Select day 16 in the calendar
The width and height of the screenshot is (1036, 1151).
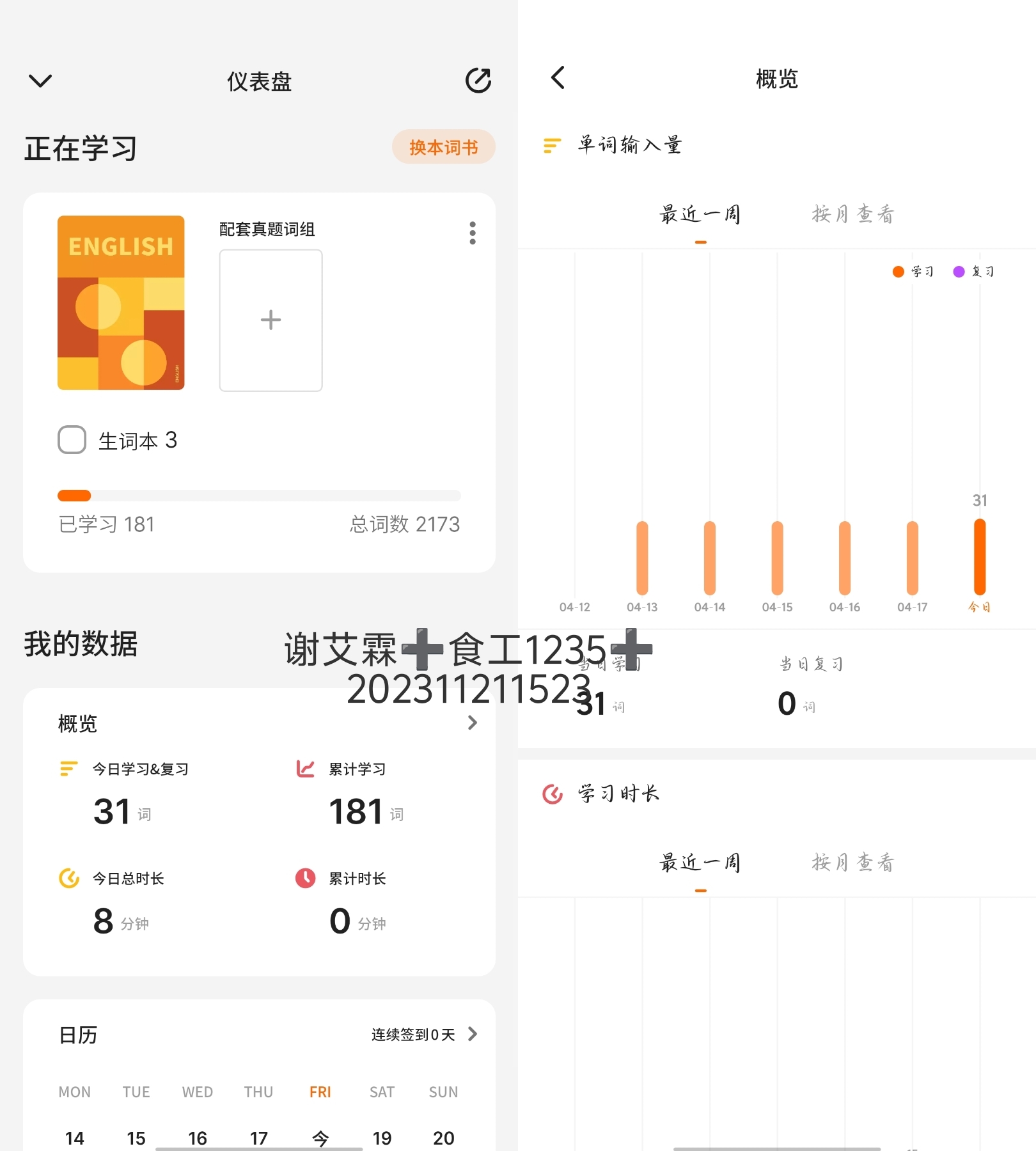pos(198,1138)
